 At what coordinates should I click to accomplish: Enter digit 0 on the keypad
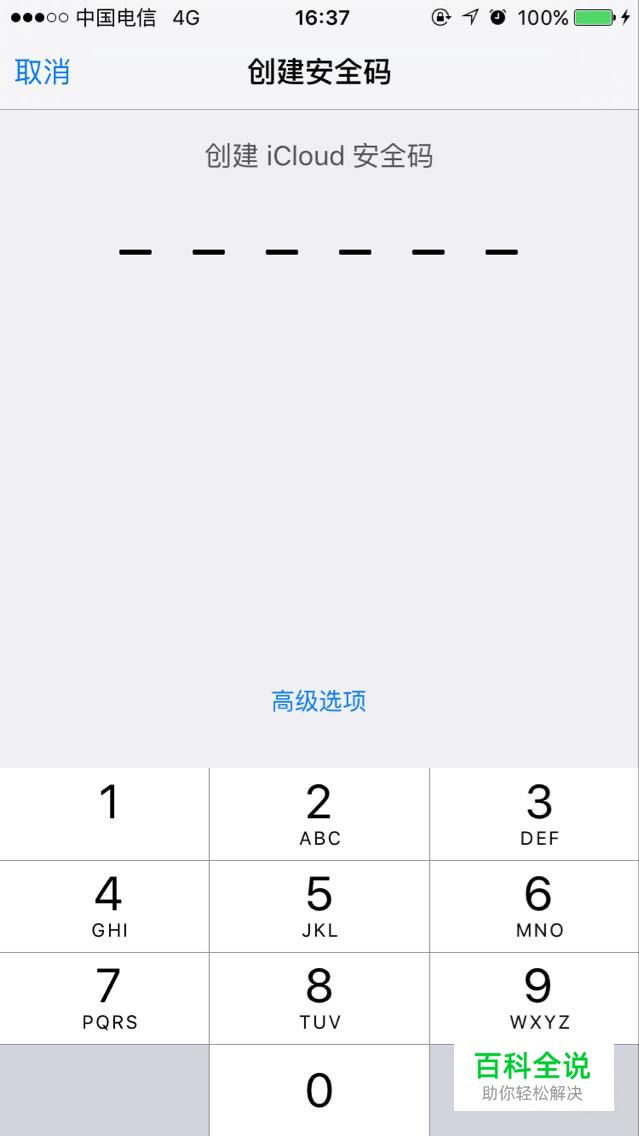point(320,1090)
